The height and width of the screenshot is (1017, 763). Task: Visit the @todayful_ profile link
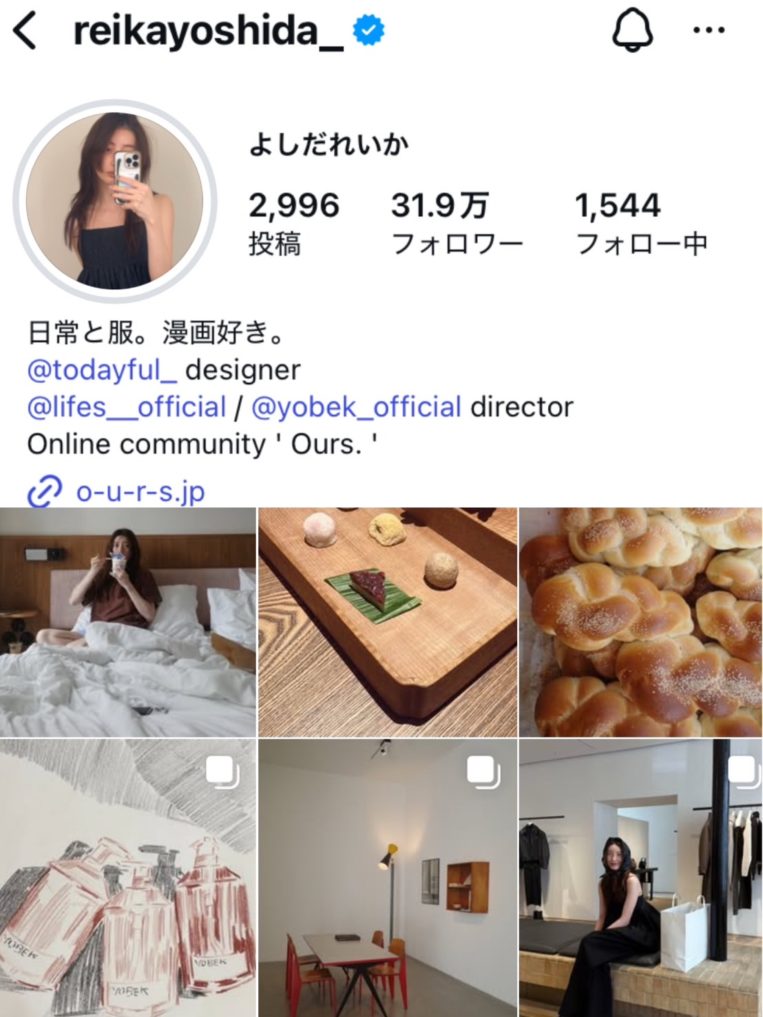coord(102,370)
